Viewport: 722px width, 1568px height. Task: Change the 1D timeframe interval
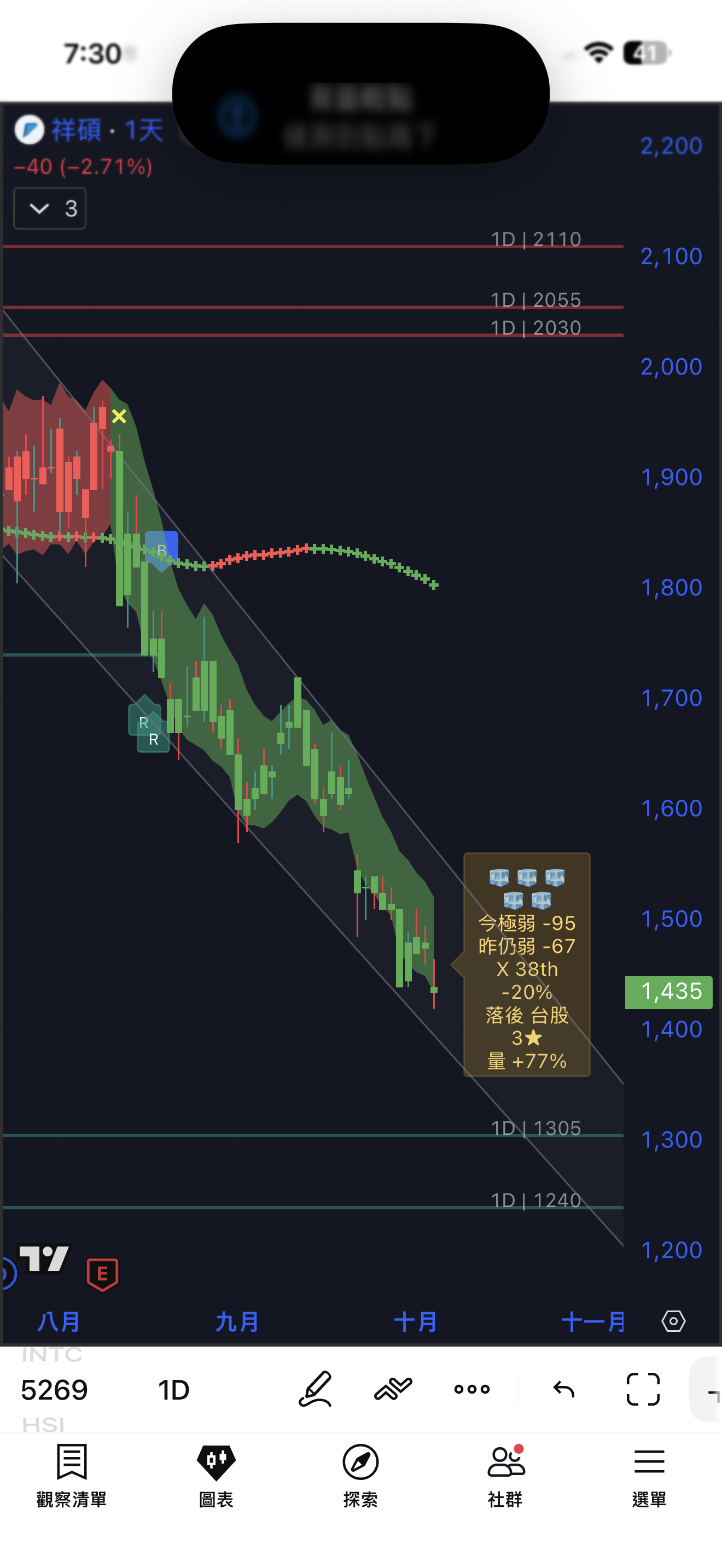point(173,1390)
